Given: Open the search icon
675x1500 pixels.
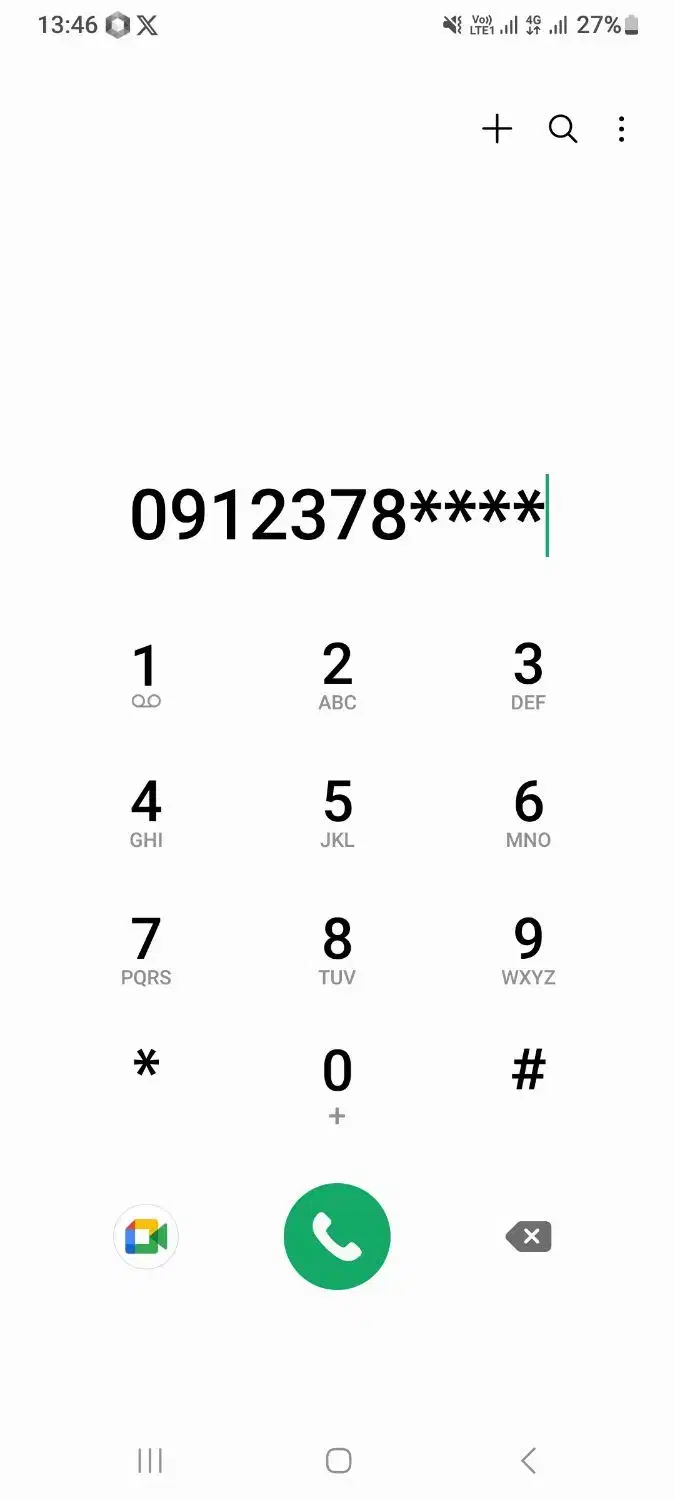Looking at the screenshot, I should [x=563, y=129].
